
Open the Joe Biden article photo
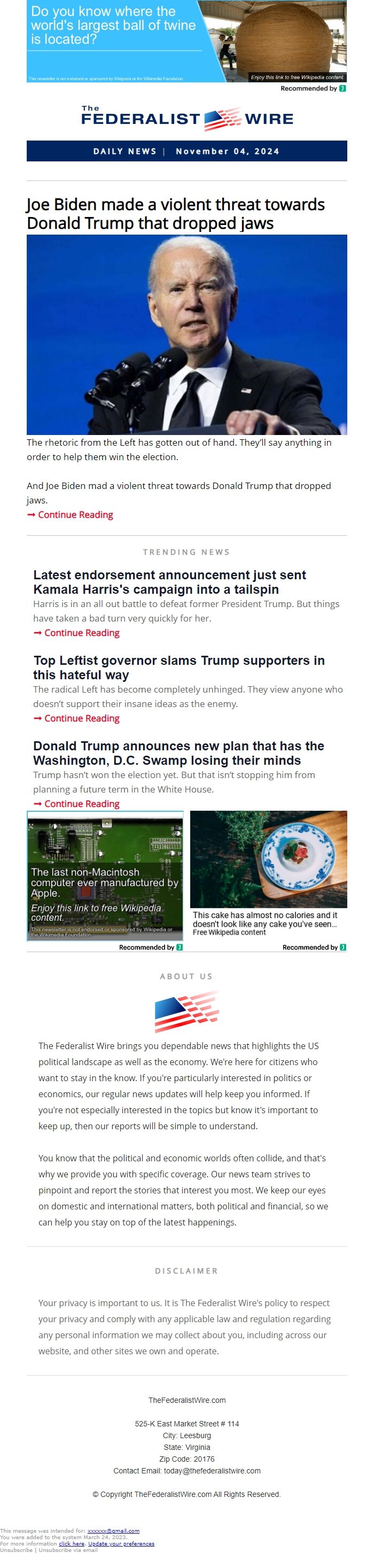pos(186,334)
